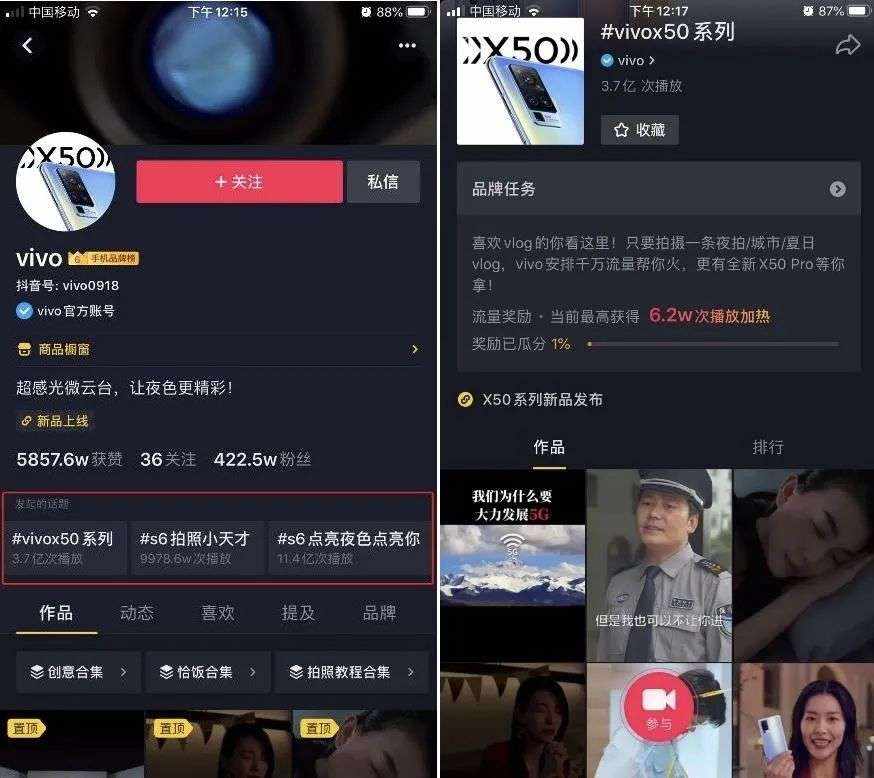Open the 商品橱窗 product showcase row
Screen dimensions: 874x778
click(x=218, y=349)
